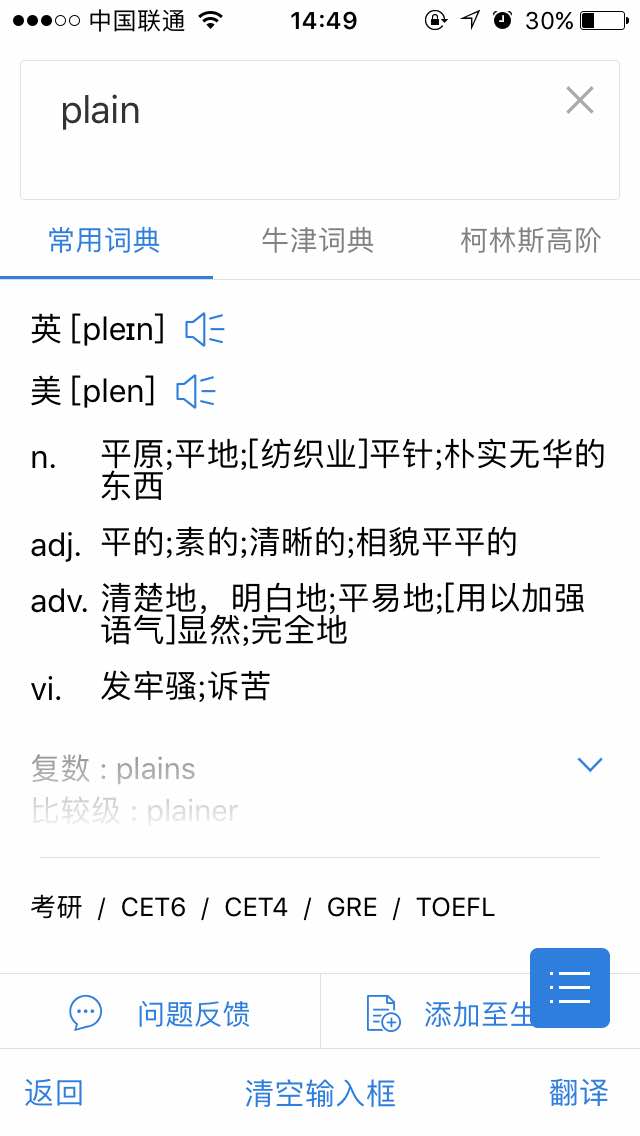This screenshot has width=640, height=1136.
Task: Tap the 翻译 translate button
Action: (578, 1093)
